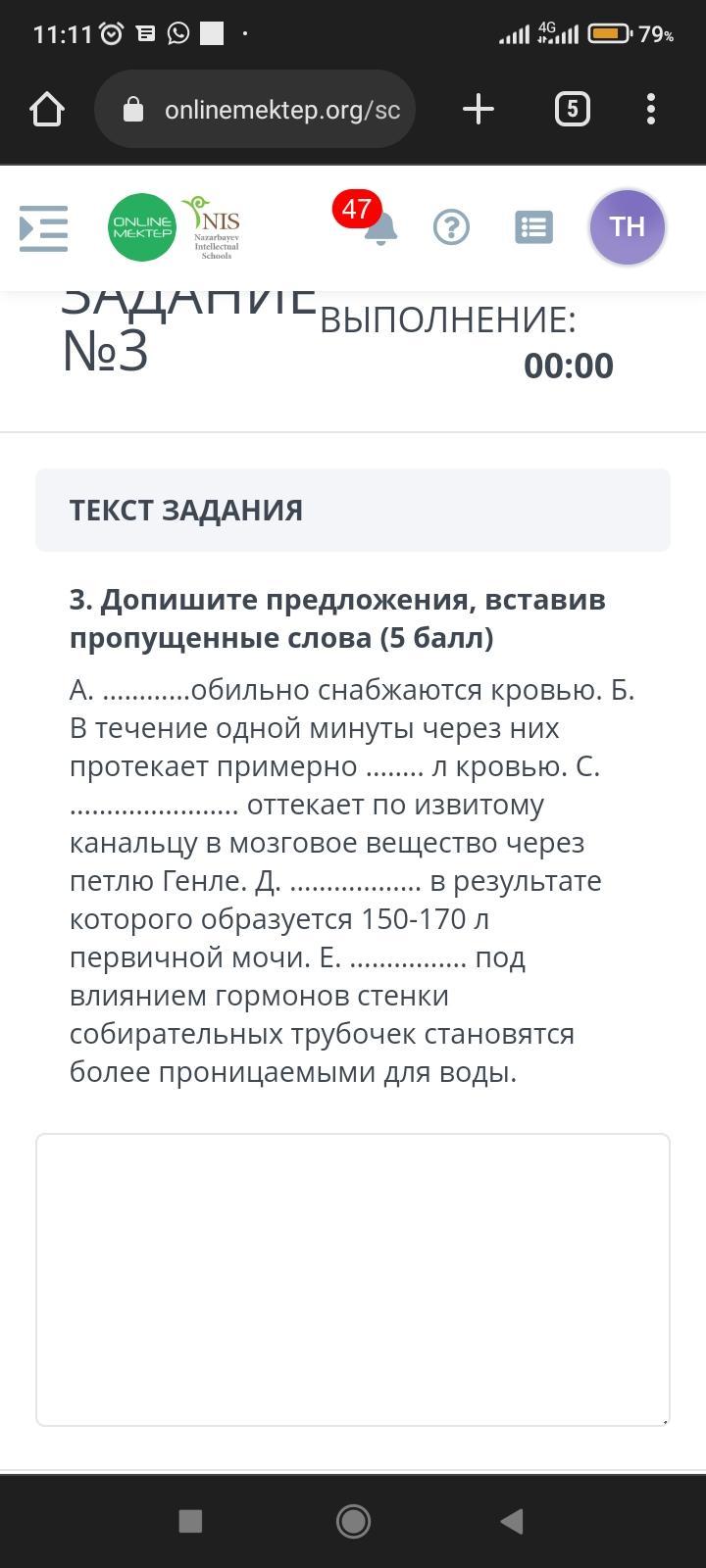Image resolution: width=706 pixels, height=1568 pixels.
Task: Open recent apps from the navigation bar
Action: pos(190,1521)
